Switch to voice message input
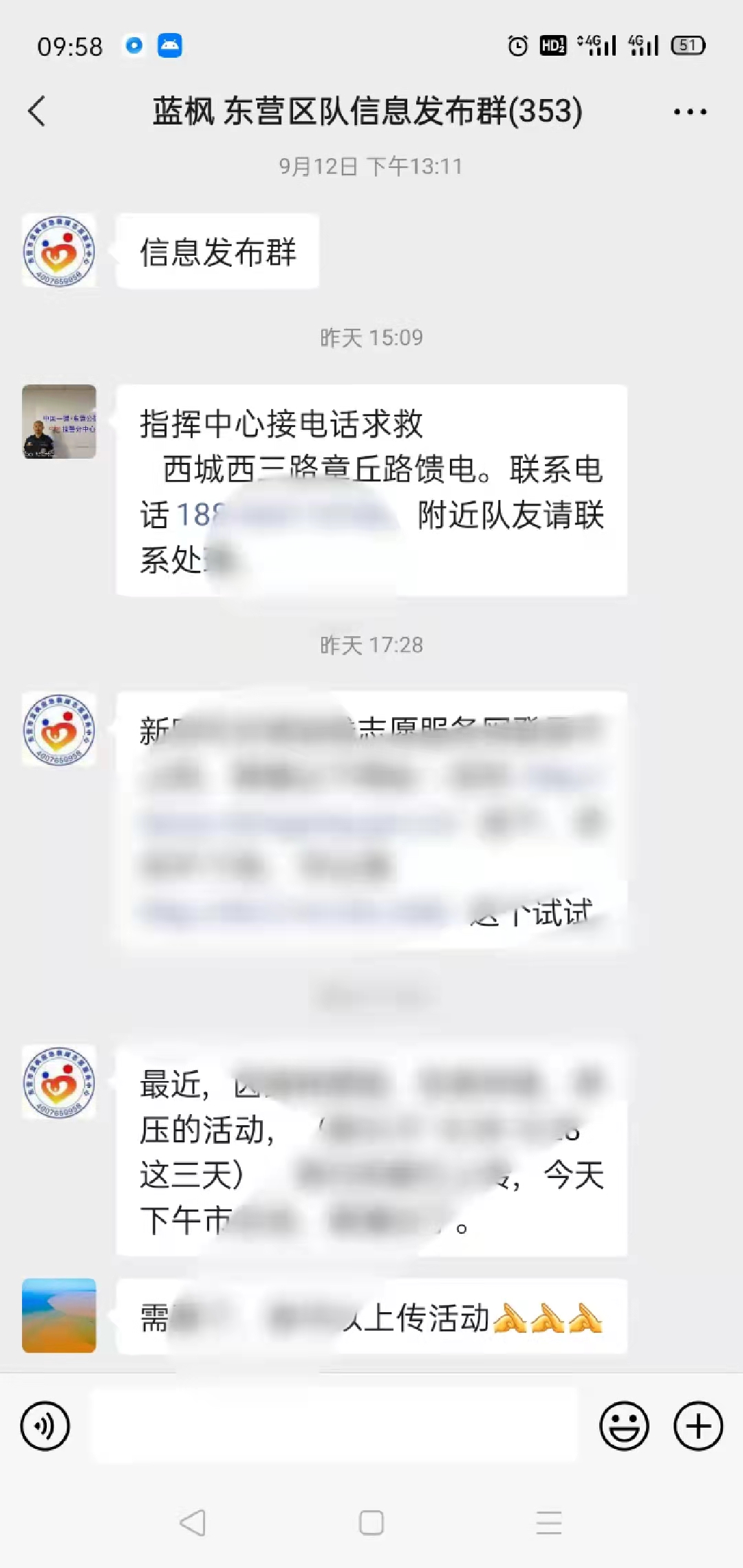The height and width of the screenshot is (1568, 743). 45,1426
